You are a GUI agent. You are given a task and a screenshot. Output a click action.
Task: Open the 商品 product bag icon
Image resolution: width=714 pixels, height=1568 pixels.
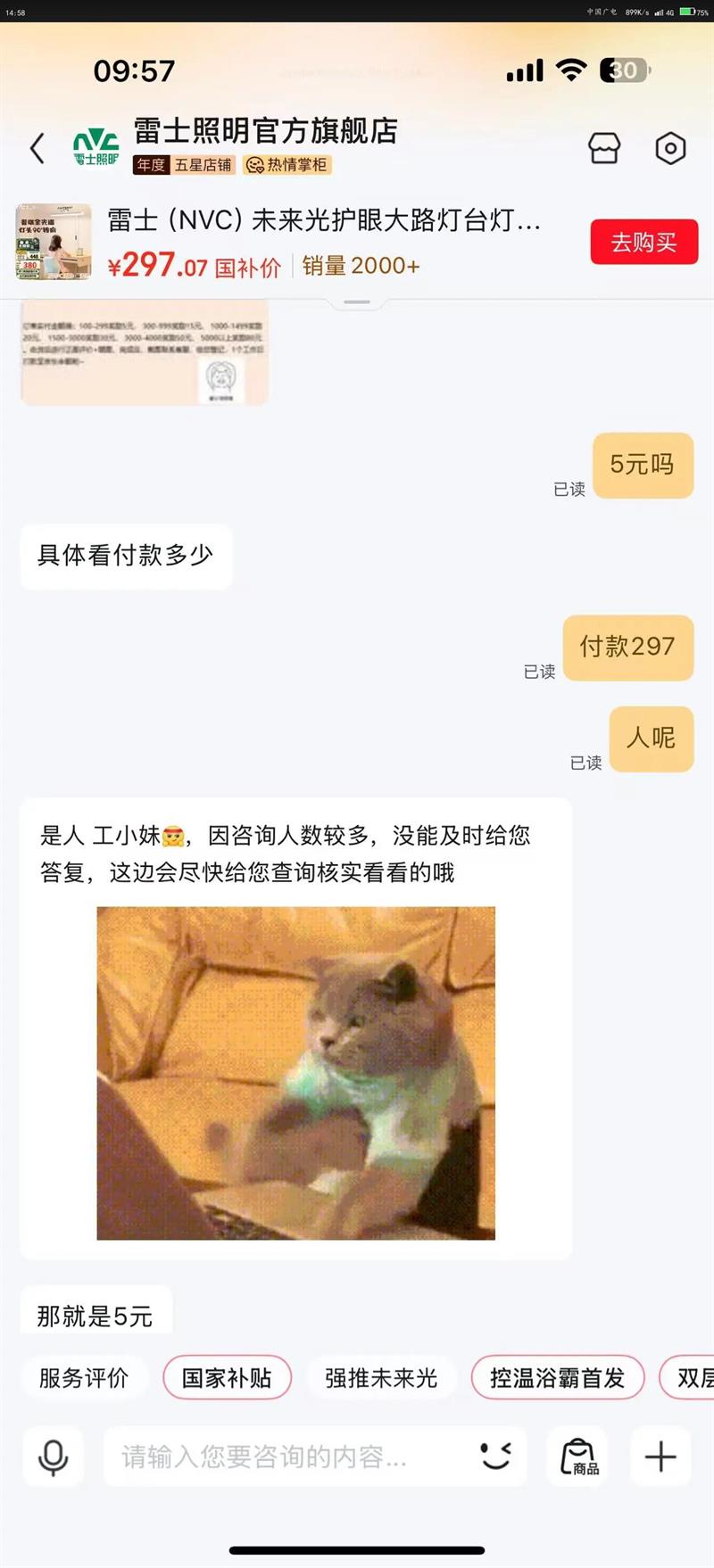pos(578,1457)
